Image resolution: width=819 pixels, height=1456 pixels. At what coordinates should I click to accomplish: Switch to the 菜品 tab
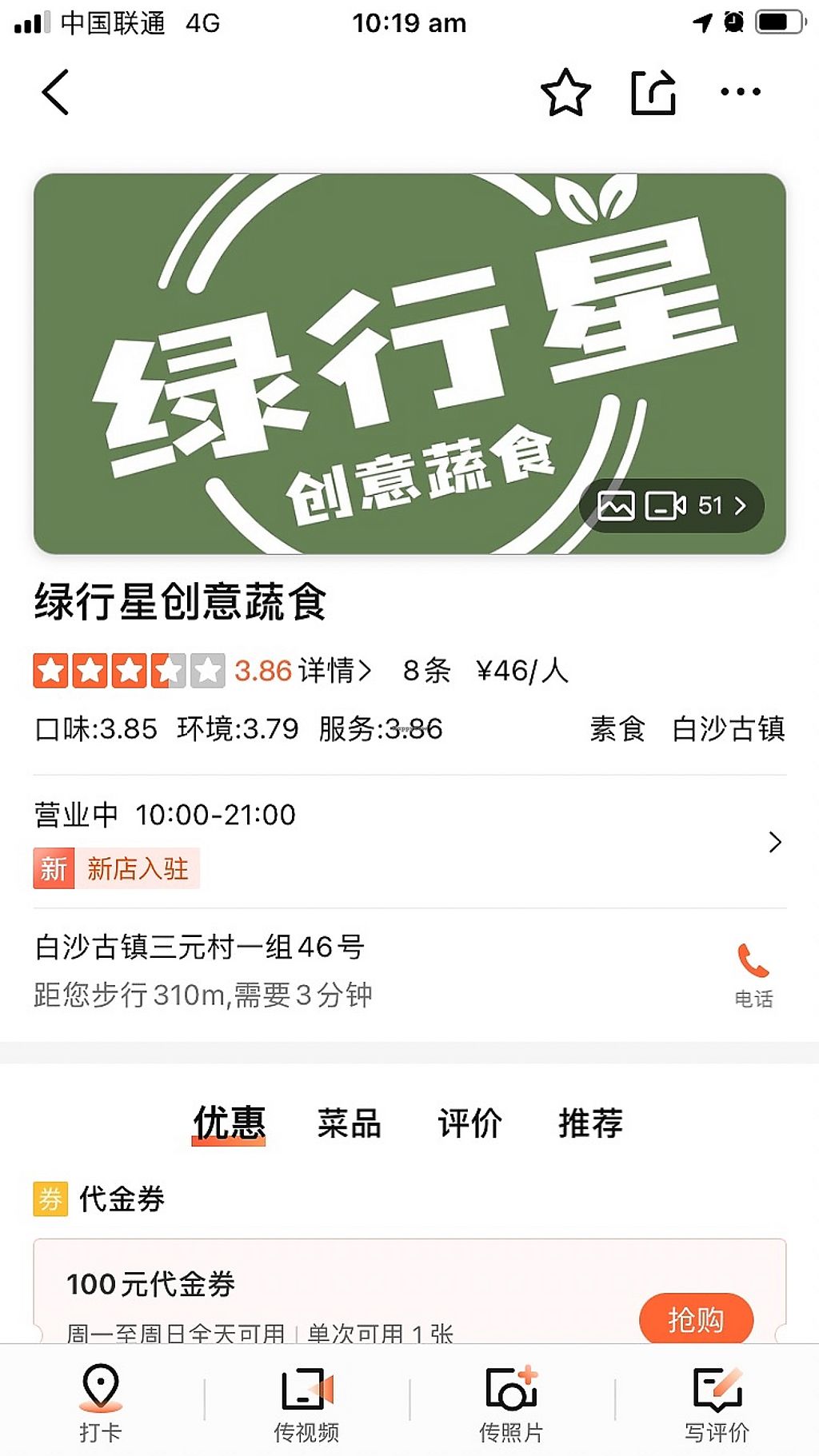tap(350, 1123)
